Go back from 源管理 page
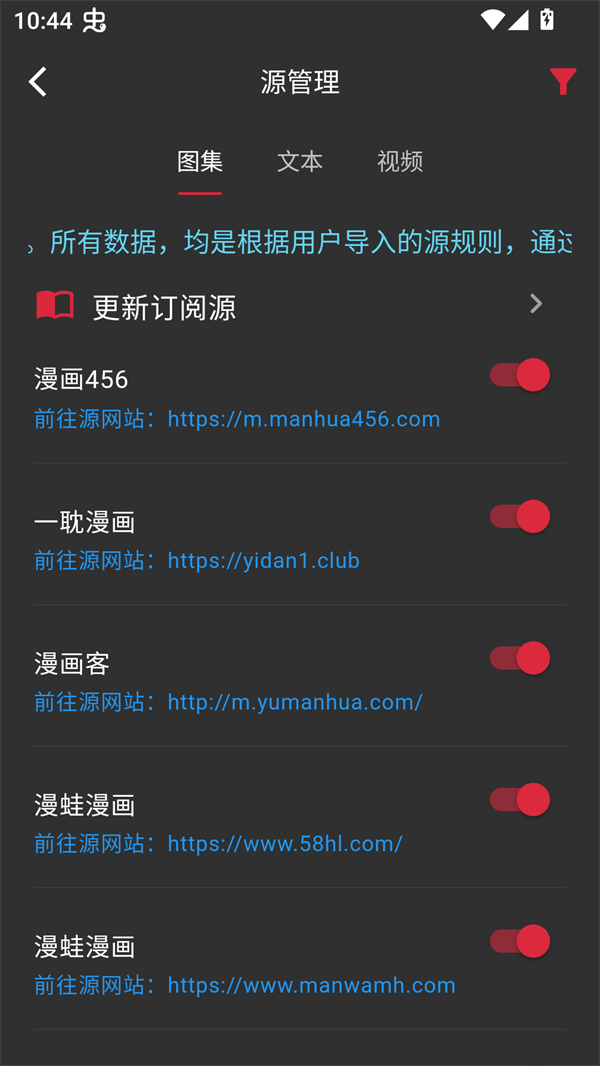The width and height of the screenshot is (600, 1066). pos(38,82)
